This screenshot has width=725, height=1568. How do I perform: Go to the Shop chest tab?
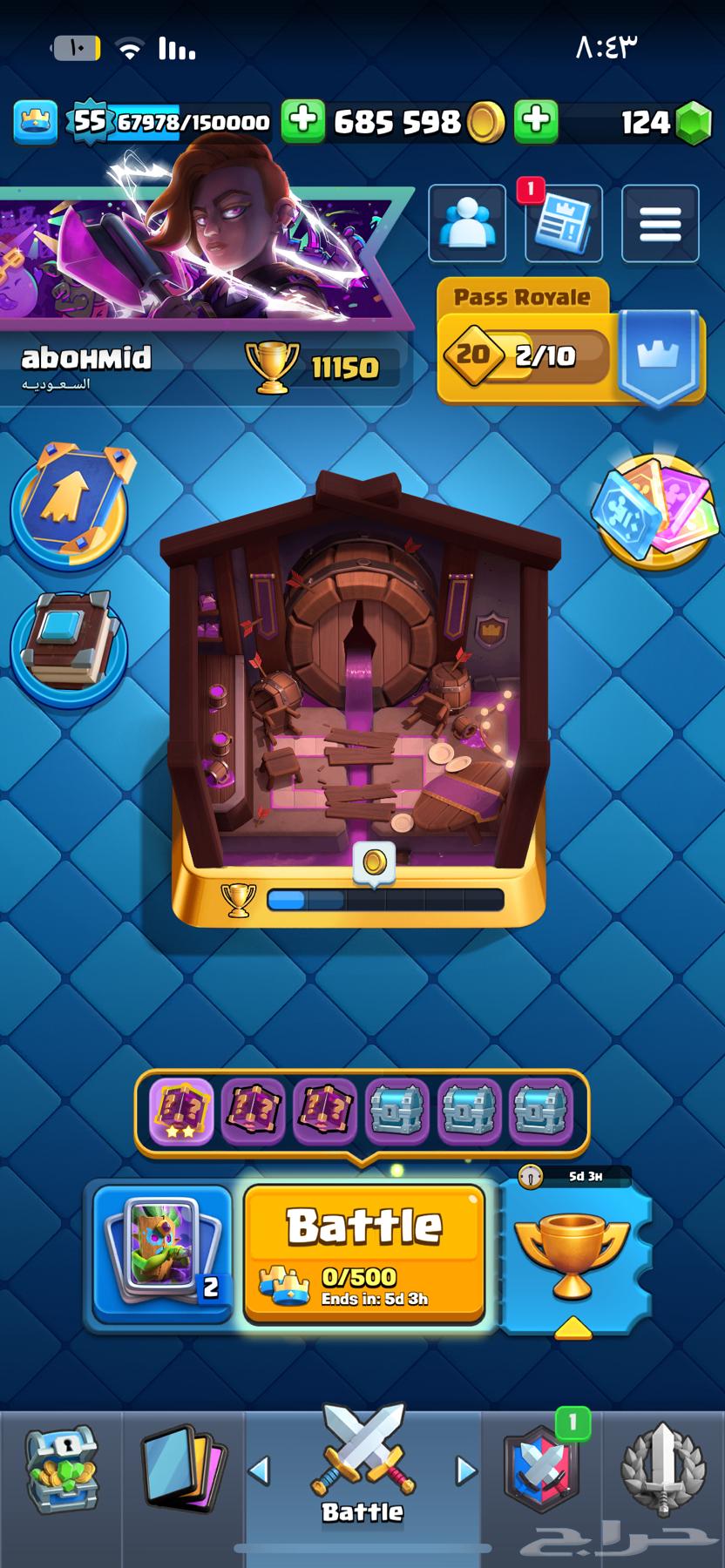pos(61,1472)
